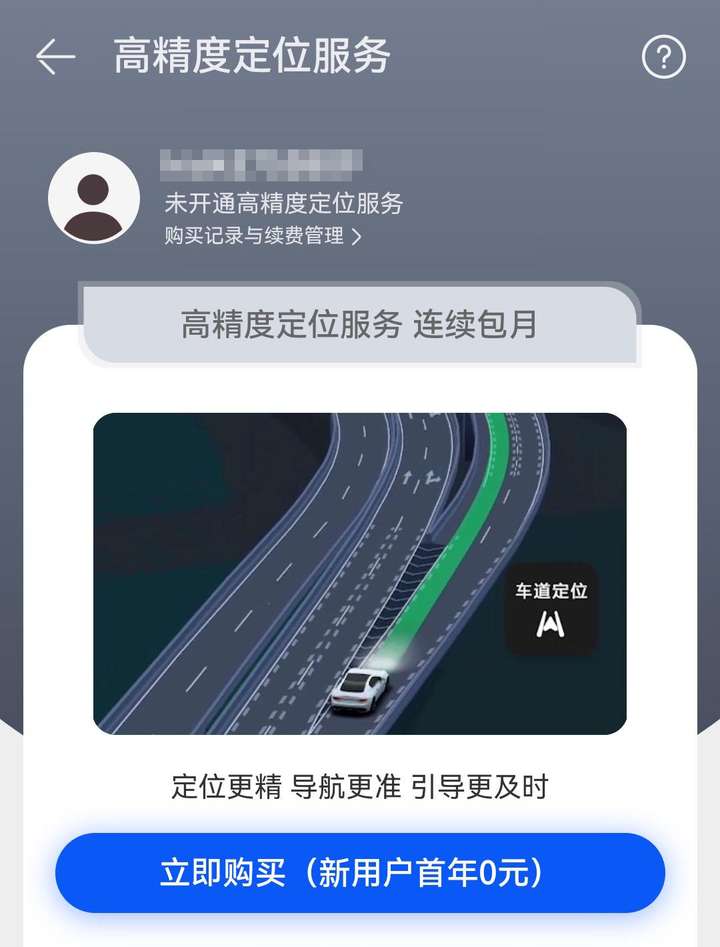Open 购买记录与续费管理 link
Screen dimensions: 720x947
click(x=262, y=237)
